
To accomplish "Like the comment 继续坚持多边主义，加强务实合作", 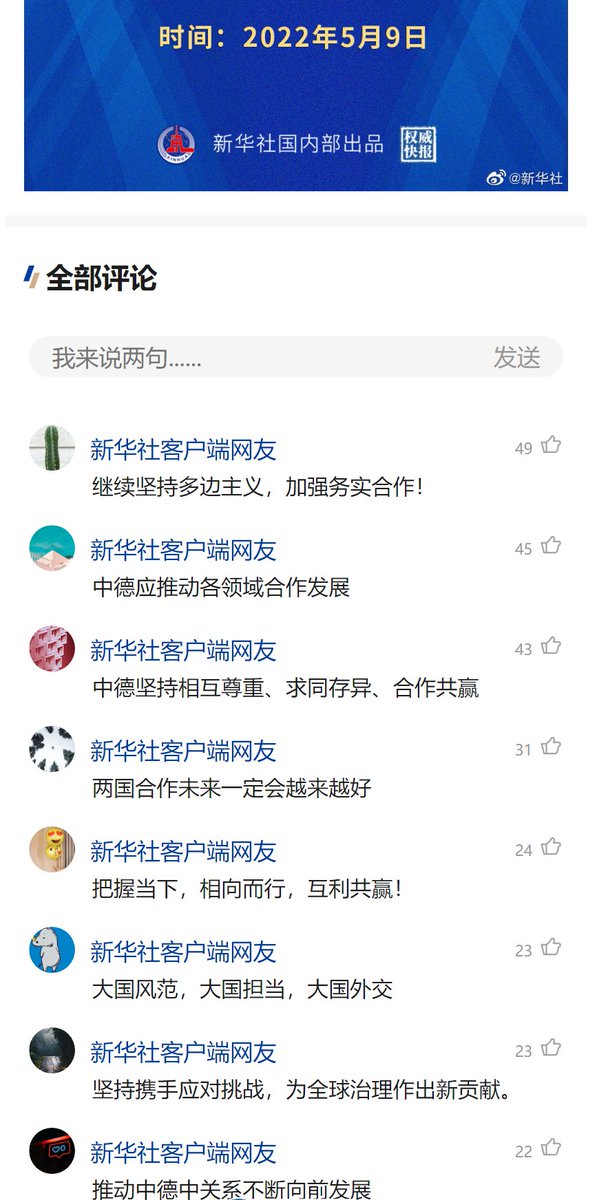I will tap(551, 446).
